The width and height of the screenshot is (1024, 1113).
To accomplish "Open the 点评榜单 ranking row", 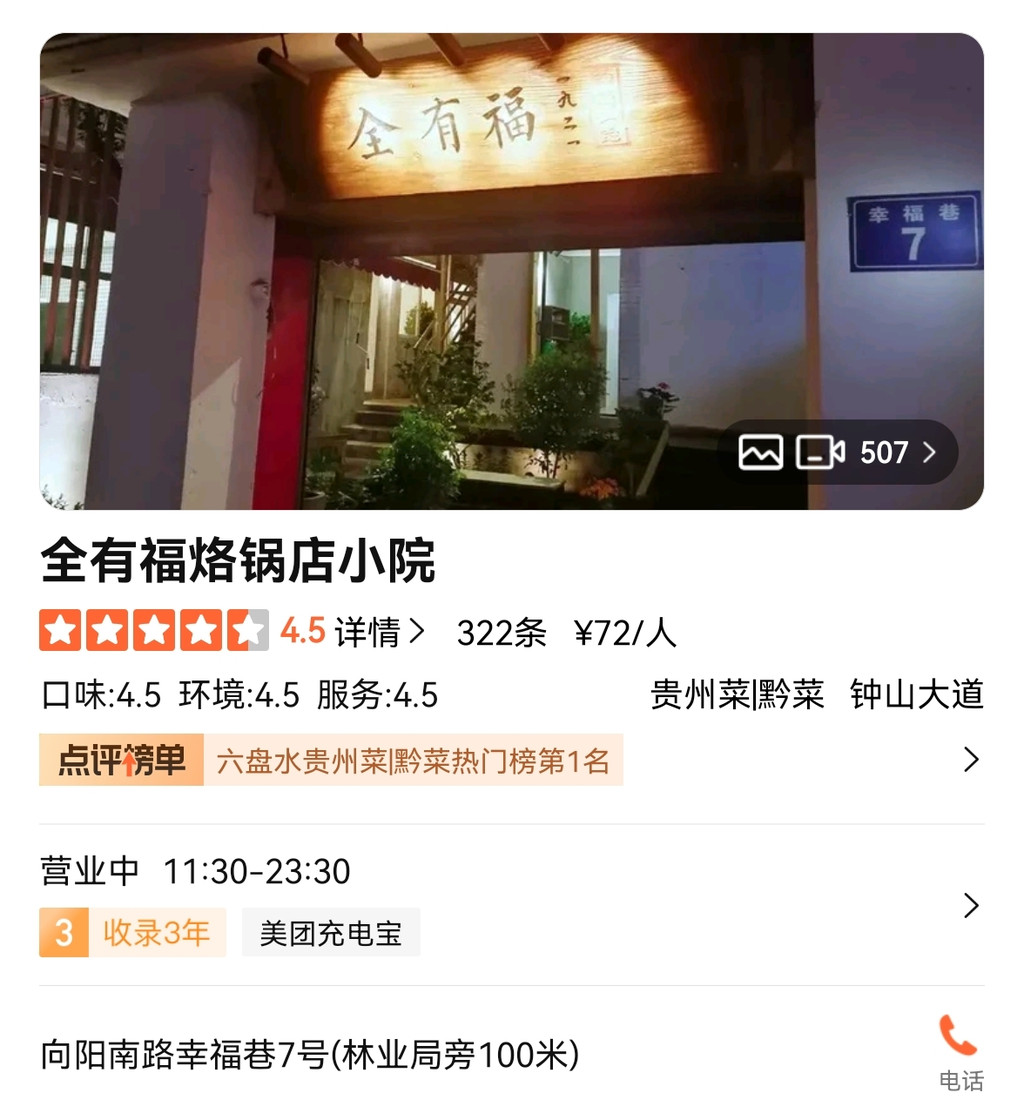I will [510, 760].
